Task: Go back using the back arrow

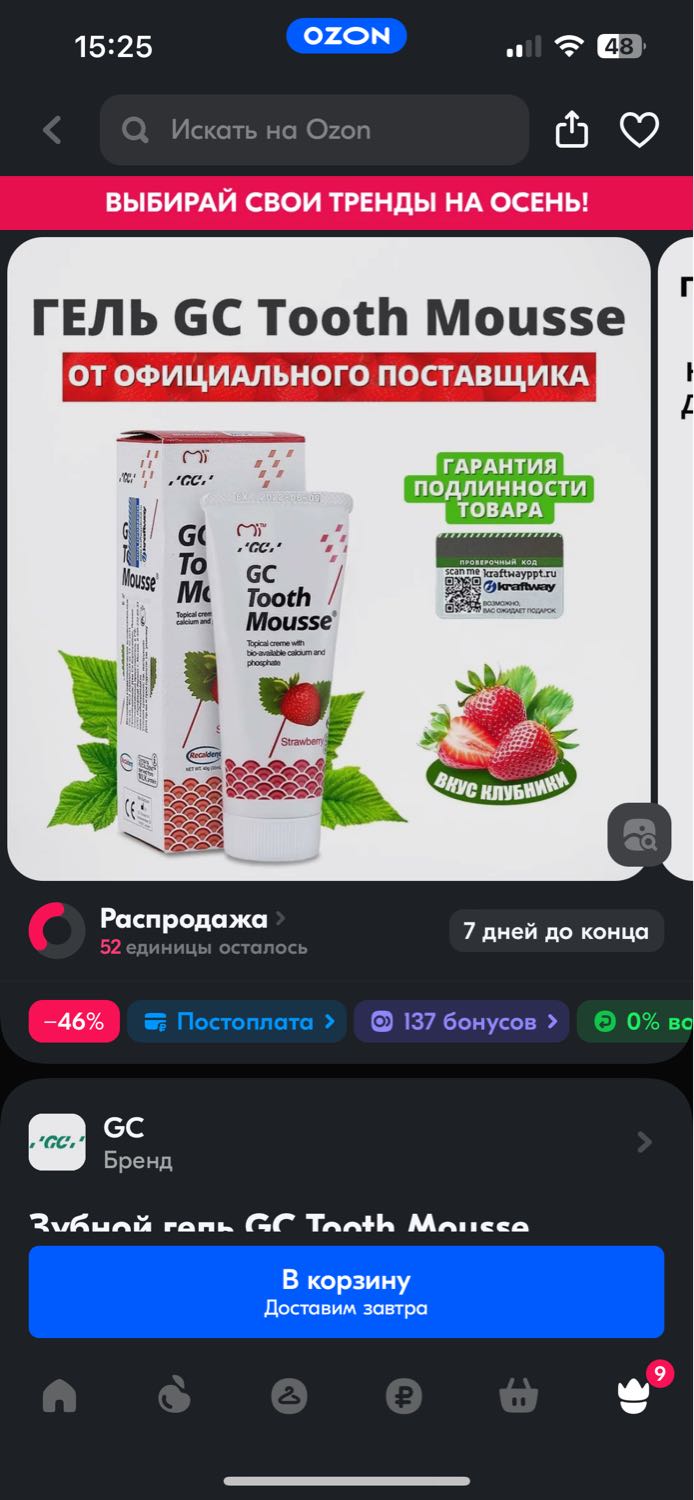Action: pyautogui.click(x=52, y=130)
